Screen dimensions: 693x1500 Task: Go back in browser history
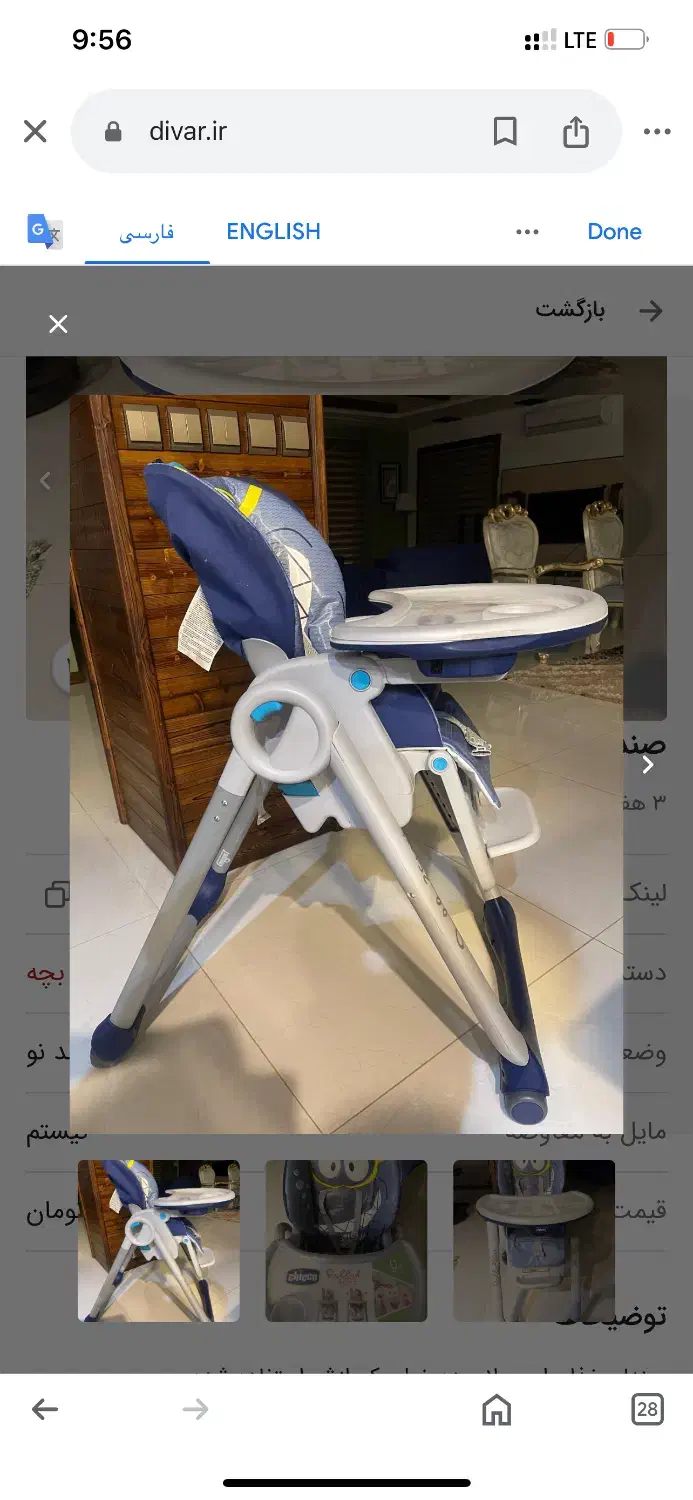point(45,1409)
